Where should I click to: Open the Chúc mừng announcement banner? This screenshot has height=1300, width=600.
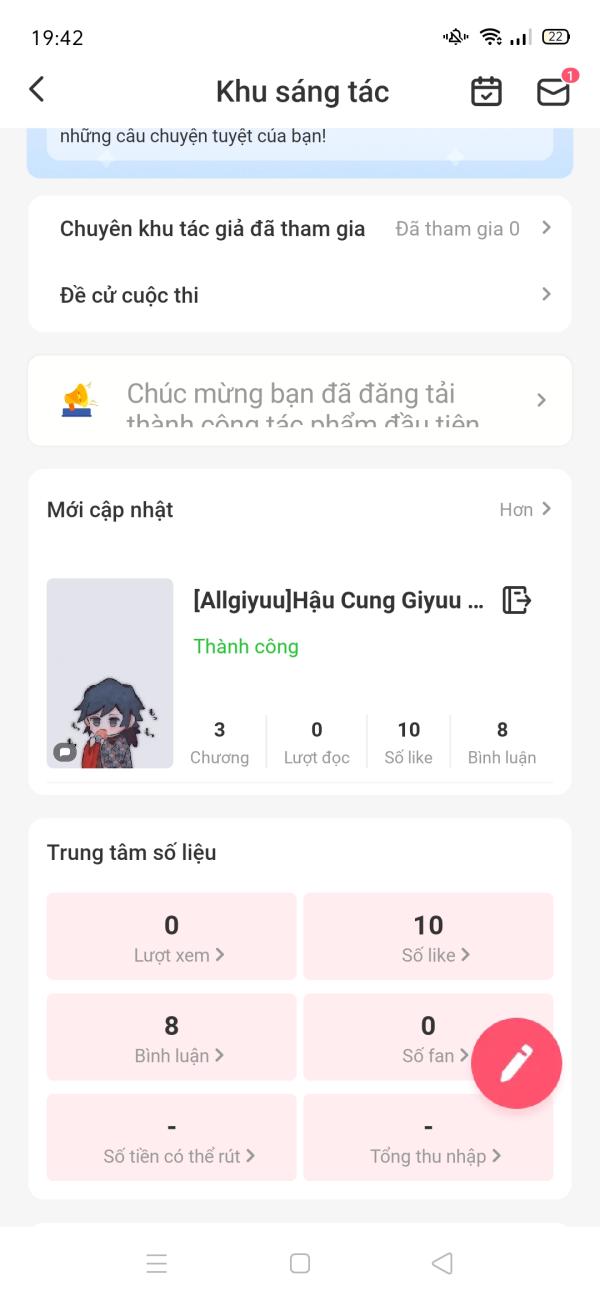(x=300, y=400)
